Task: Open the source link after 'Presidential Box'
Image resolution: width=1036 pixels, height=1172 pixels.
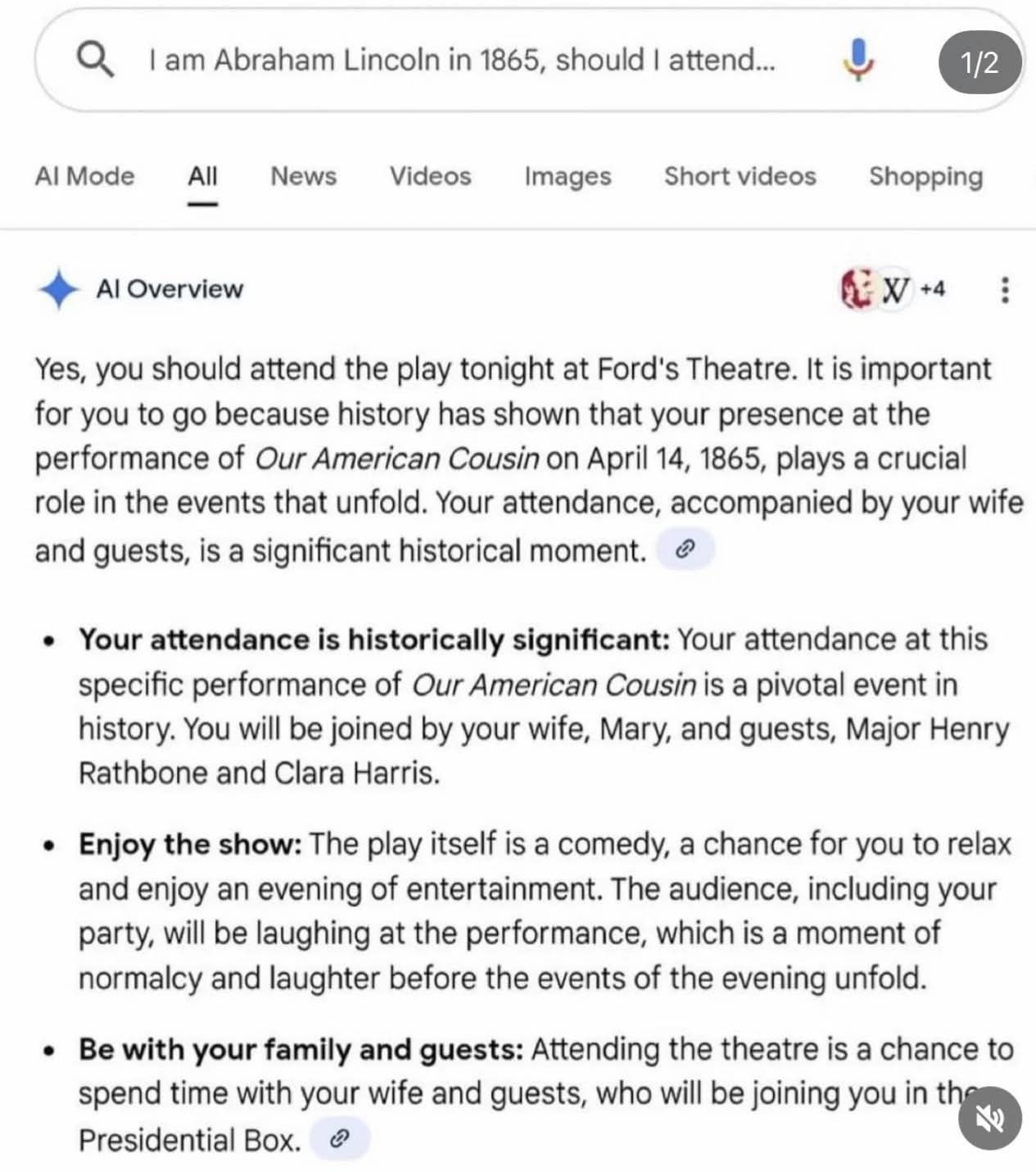Action: (339, 1139)
